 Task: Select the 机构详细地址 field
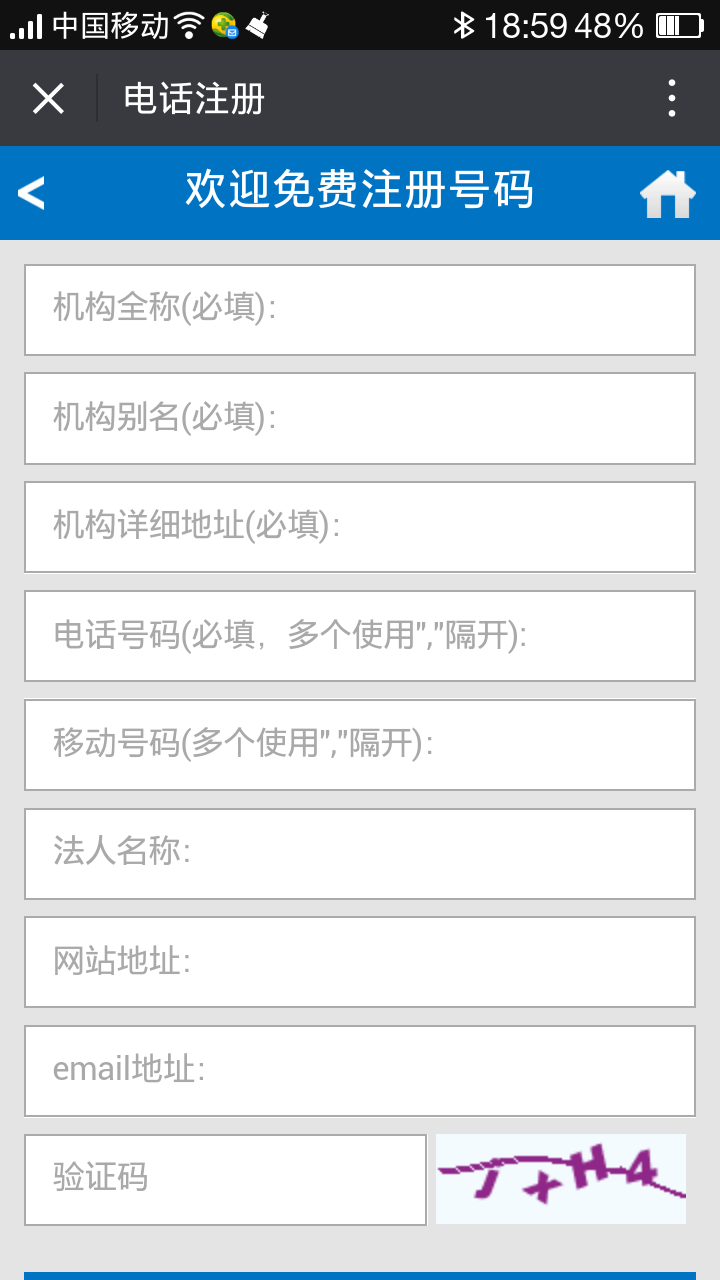pos(360,527)
